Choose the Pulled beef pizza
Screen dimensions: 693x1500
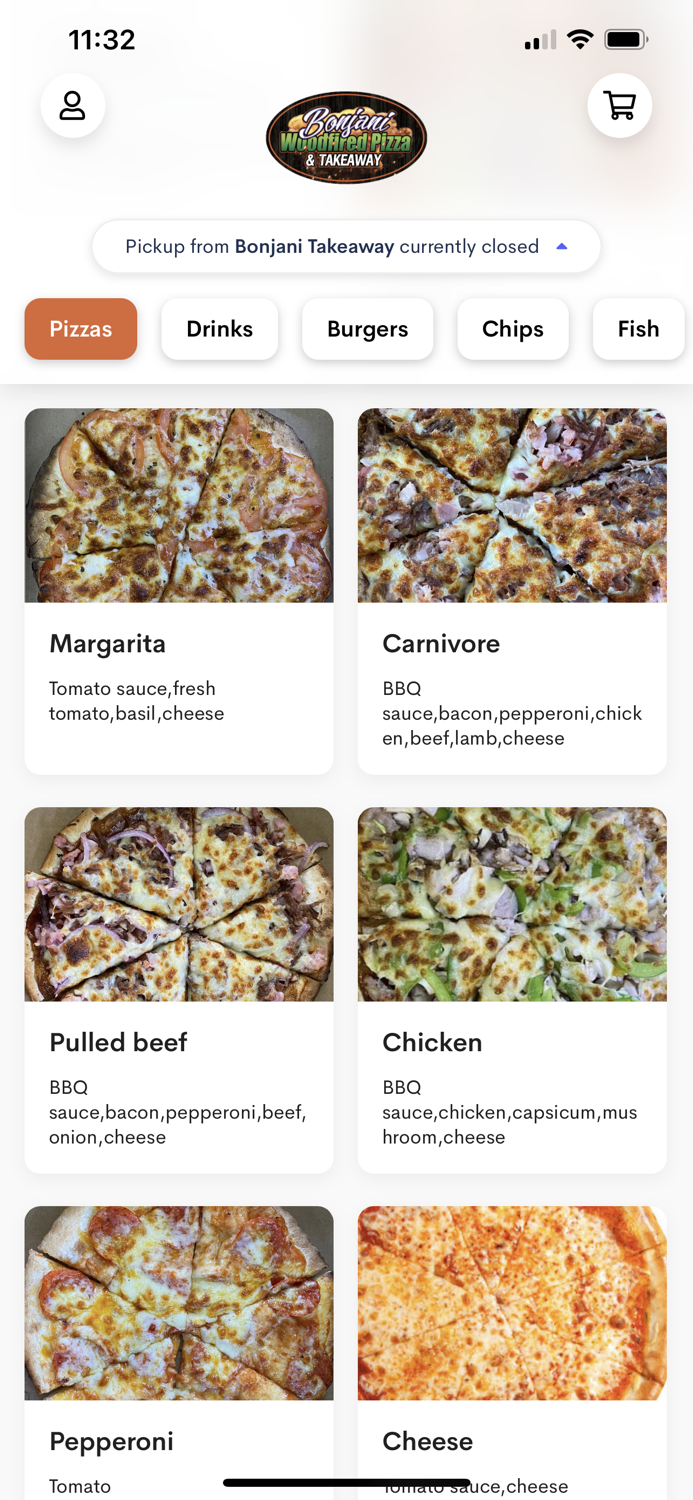pos(179,989)
